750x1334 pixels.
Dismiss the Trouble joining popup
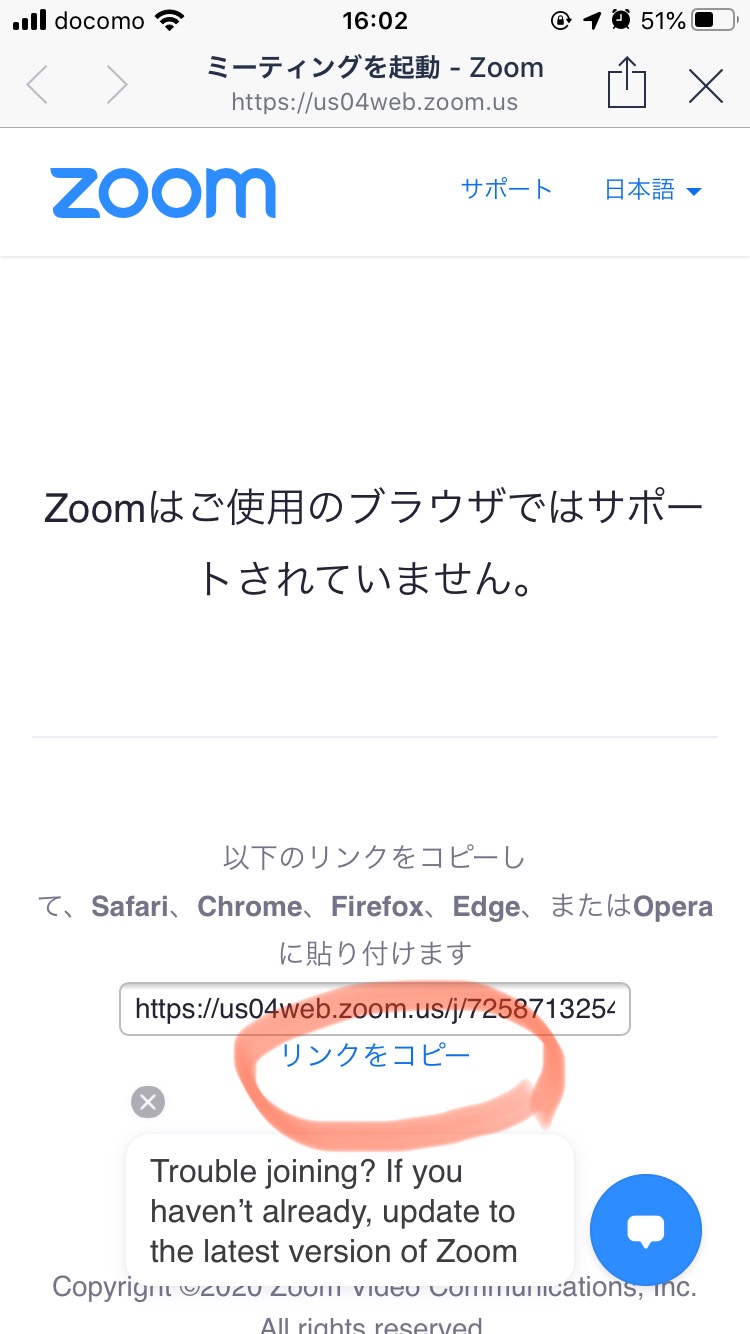click(x=148, y=1102)
